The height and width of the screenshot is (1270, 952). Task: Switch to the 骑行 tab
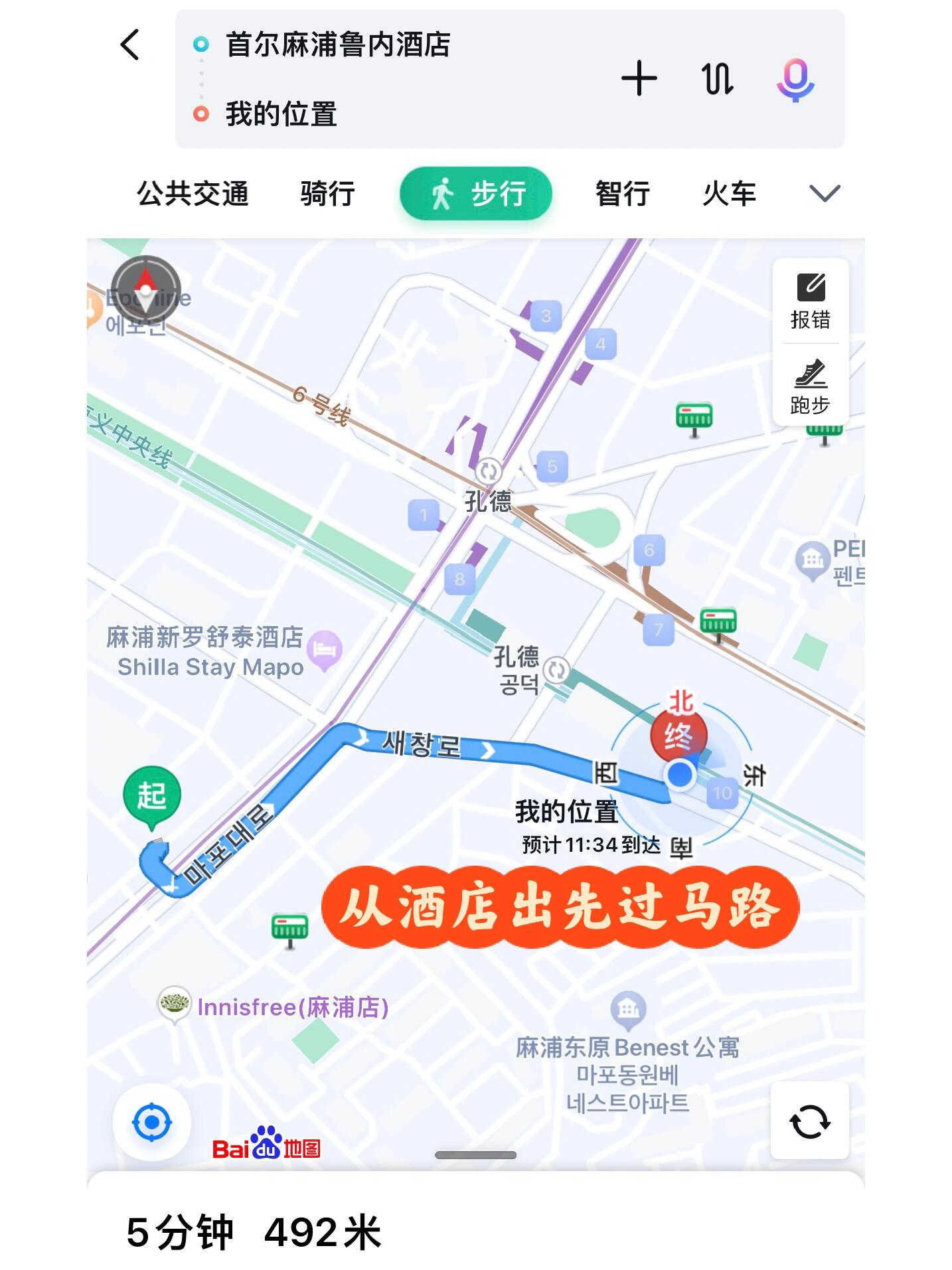point(327,194)
